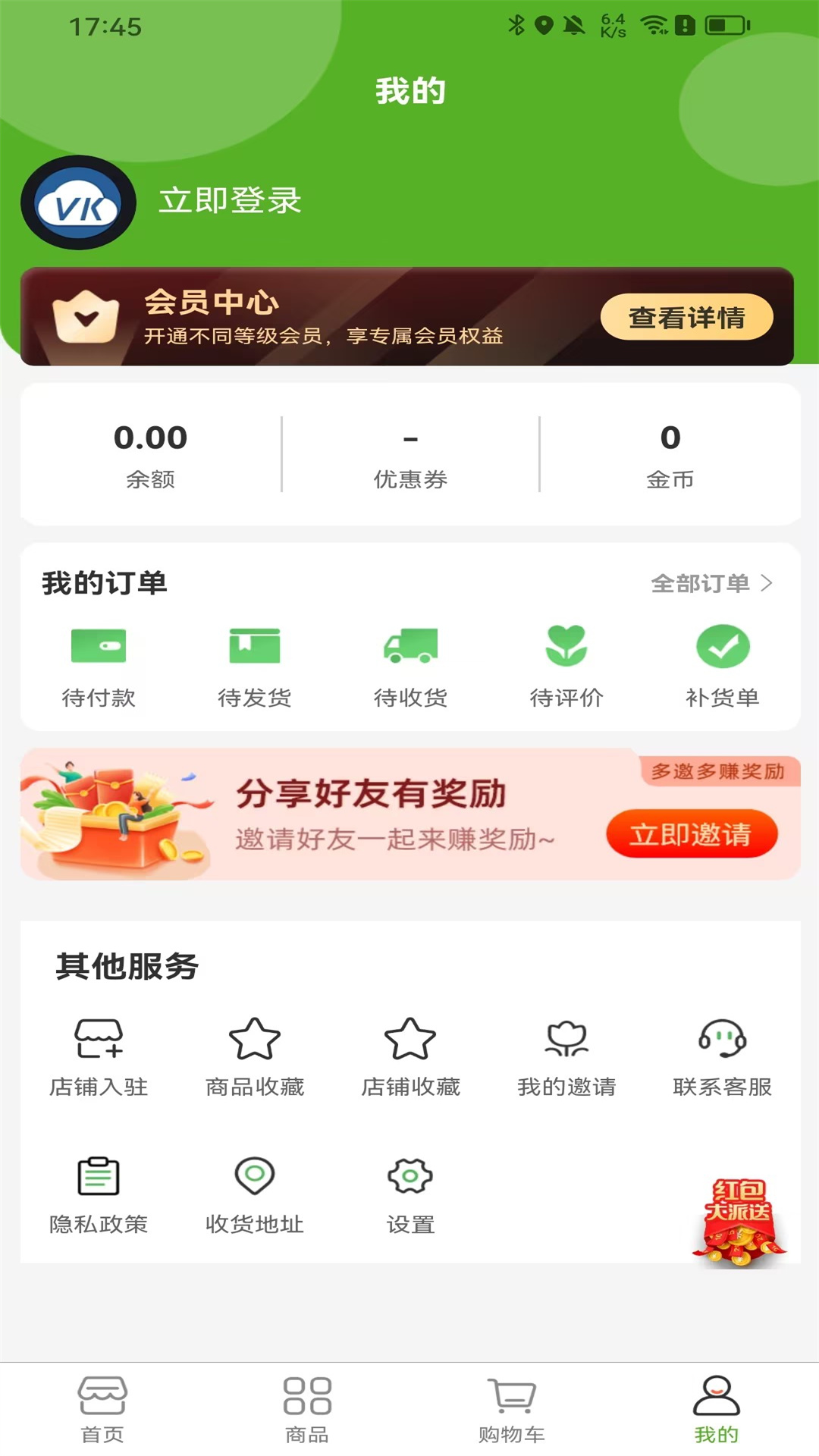View 待评价 orders awaiting review
The image size is (819, 1456).
pyautogui.click(x=566, y=664)
